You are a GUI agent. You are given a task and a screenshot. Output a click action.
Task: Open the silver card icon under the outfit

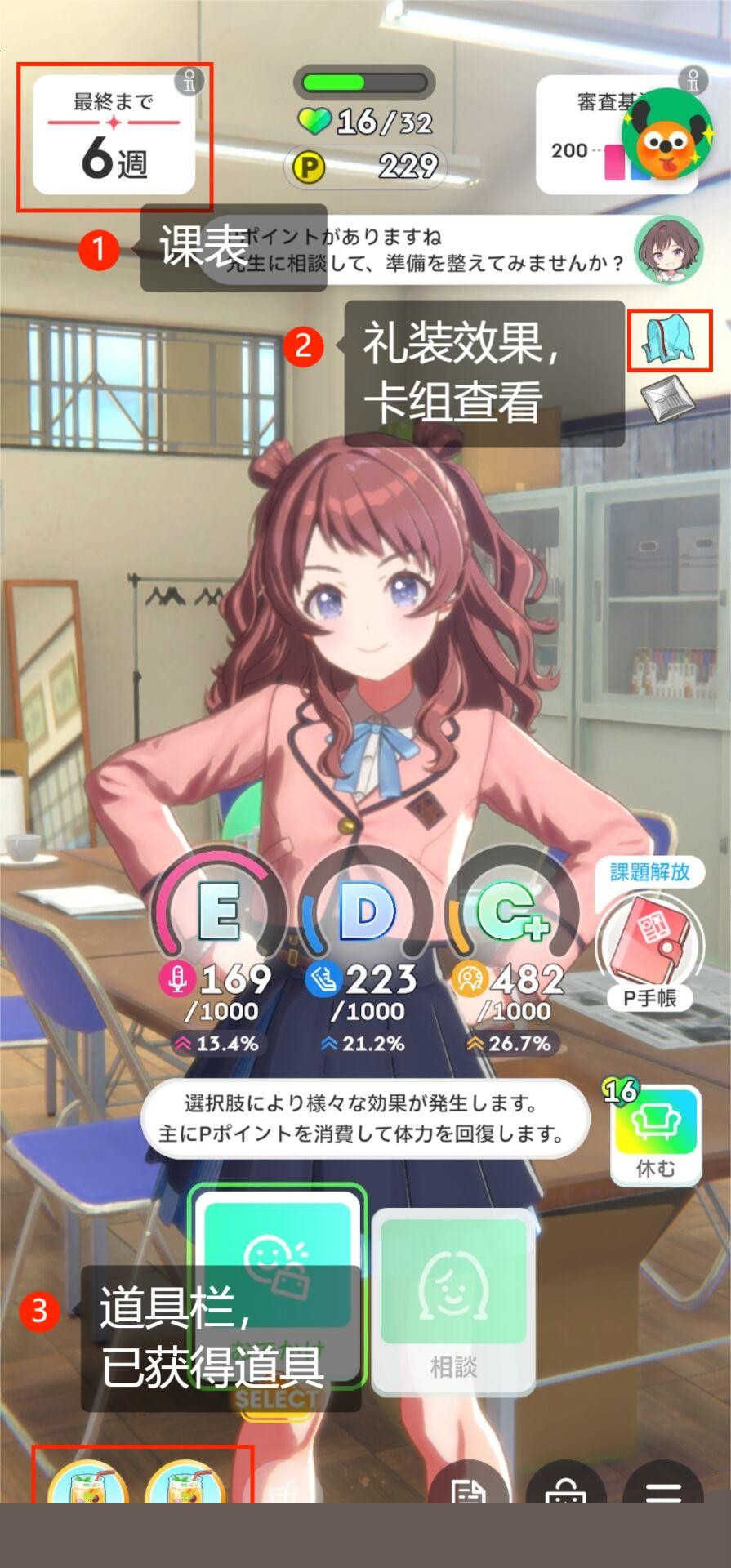tap(666, 399)
